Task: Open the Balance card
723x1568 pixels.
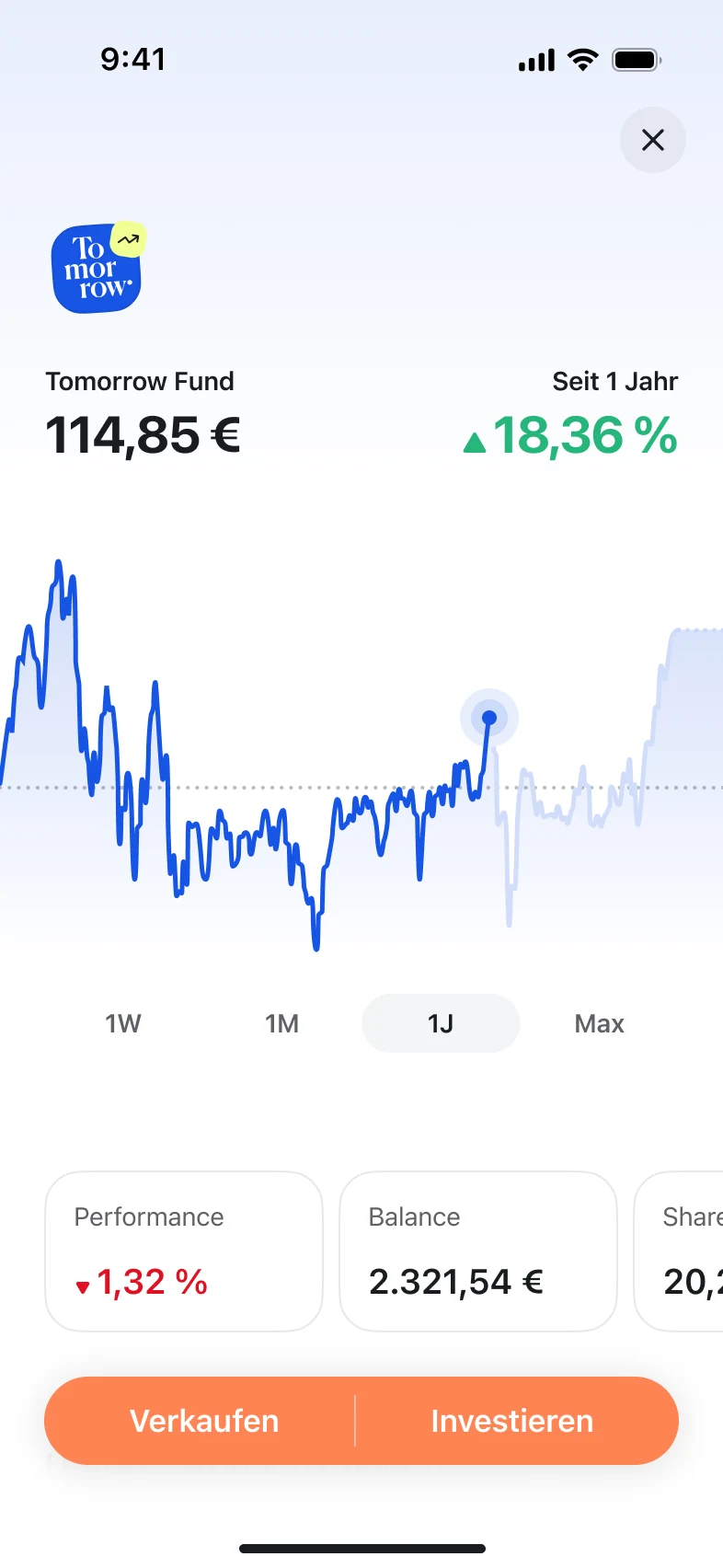Action: [x=478, y=1251]
